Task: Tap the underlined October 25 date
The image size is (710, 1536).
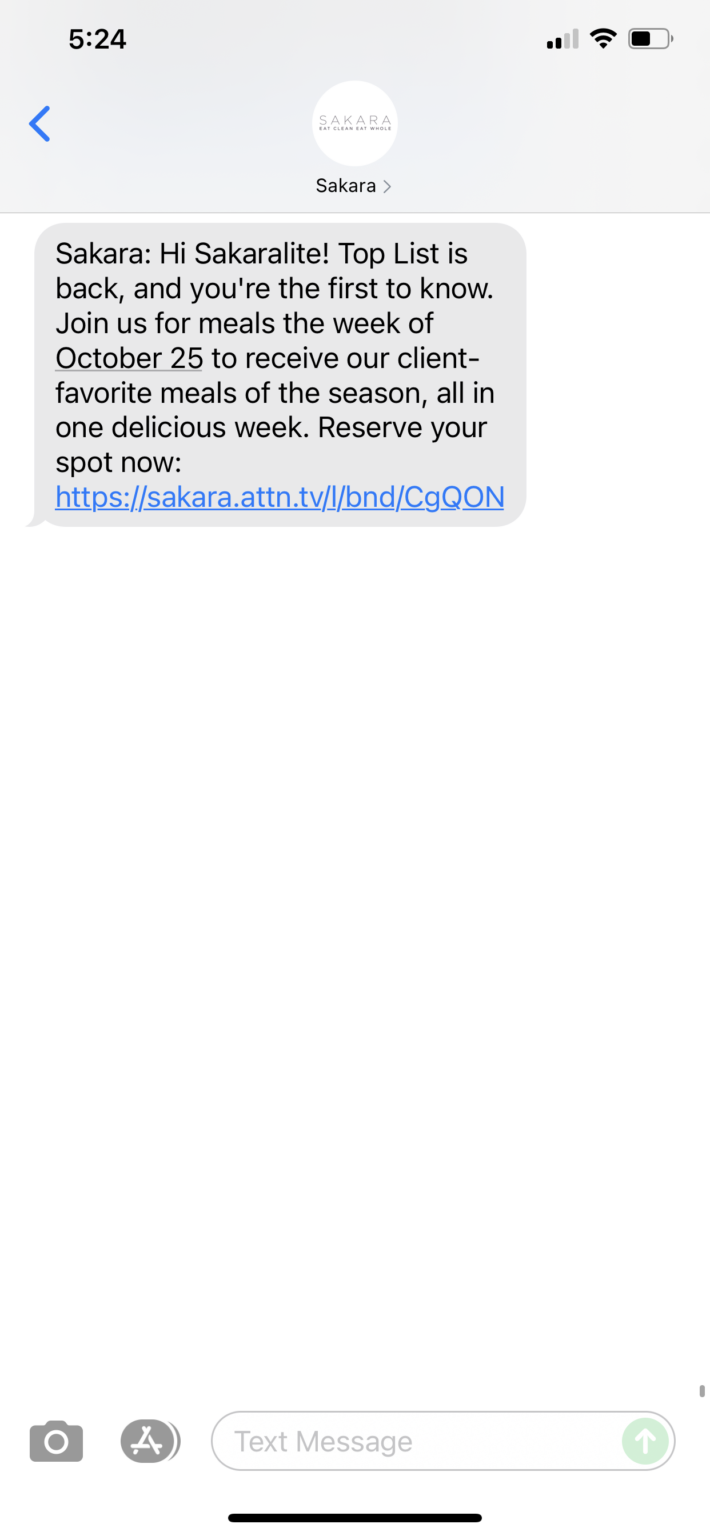Action: [x=129, y=357]
